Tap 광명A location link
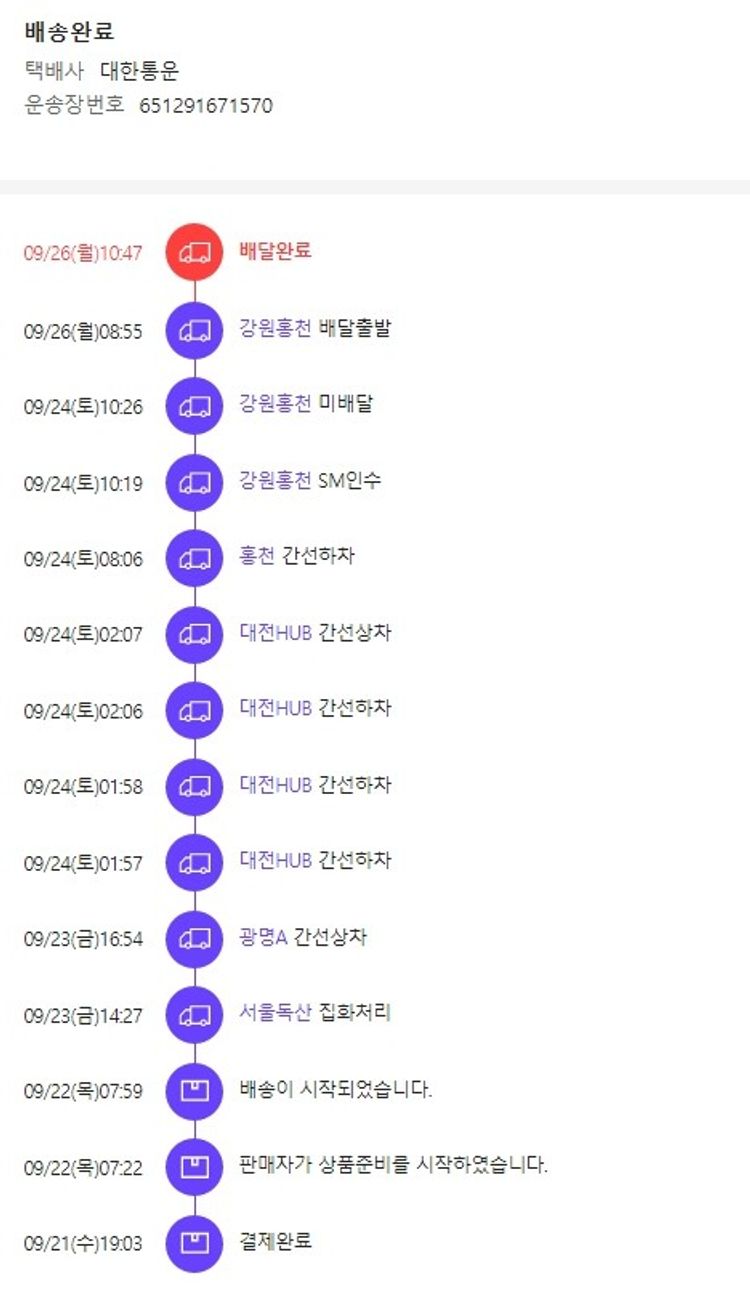This screenshot has height=1290, width=750. pyautogui.click(x=263, y=937)
